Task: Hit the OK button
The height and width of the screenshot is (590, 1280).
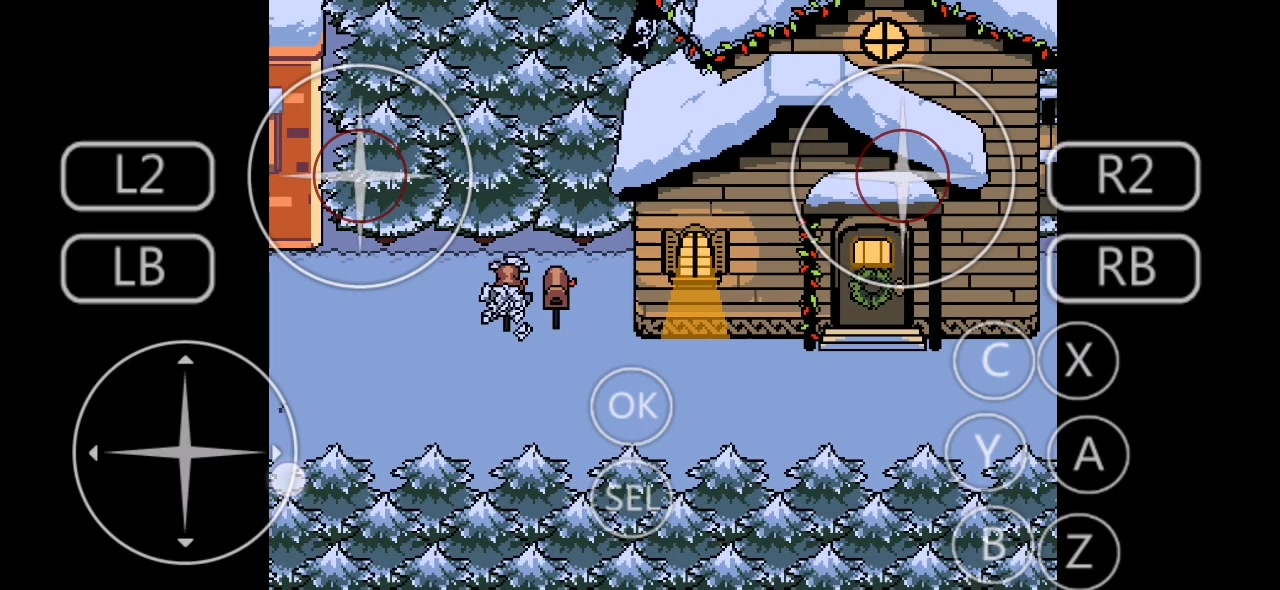Action: 631,406
